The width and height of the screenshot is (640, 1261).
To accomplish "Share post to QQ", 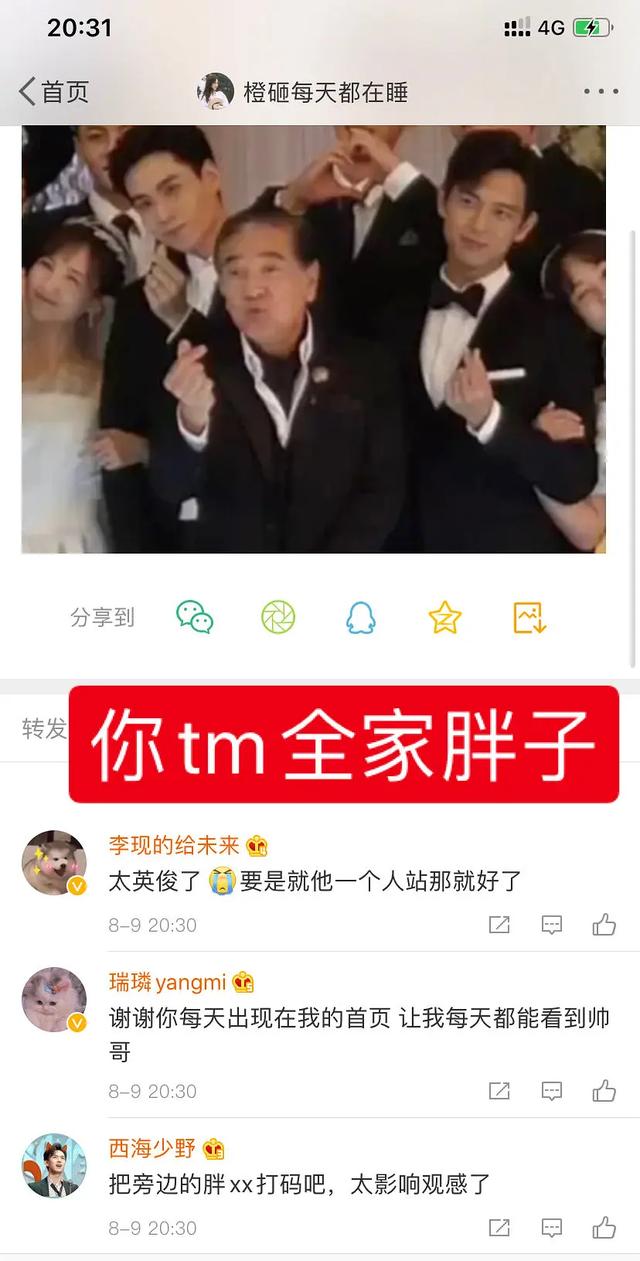I will (361, 617).
